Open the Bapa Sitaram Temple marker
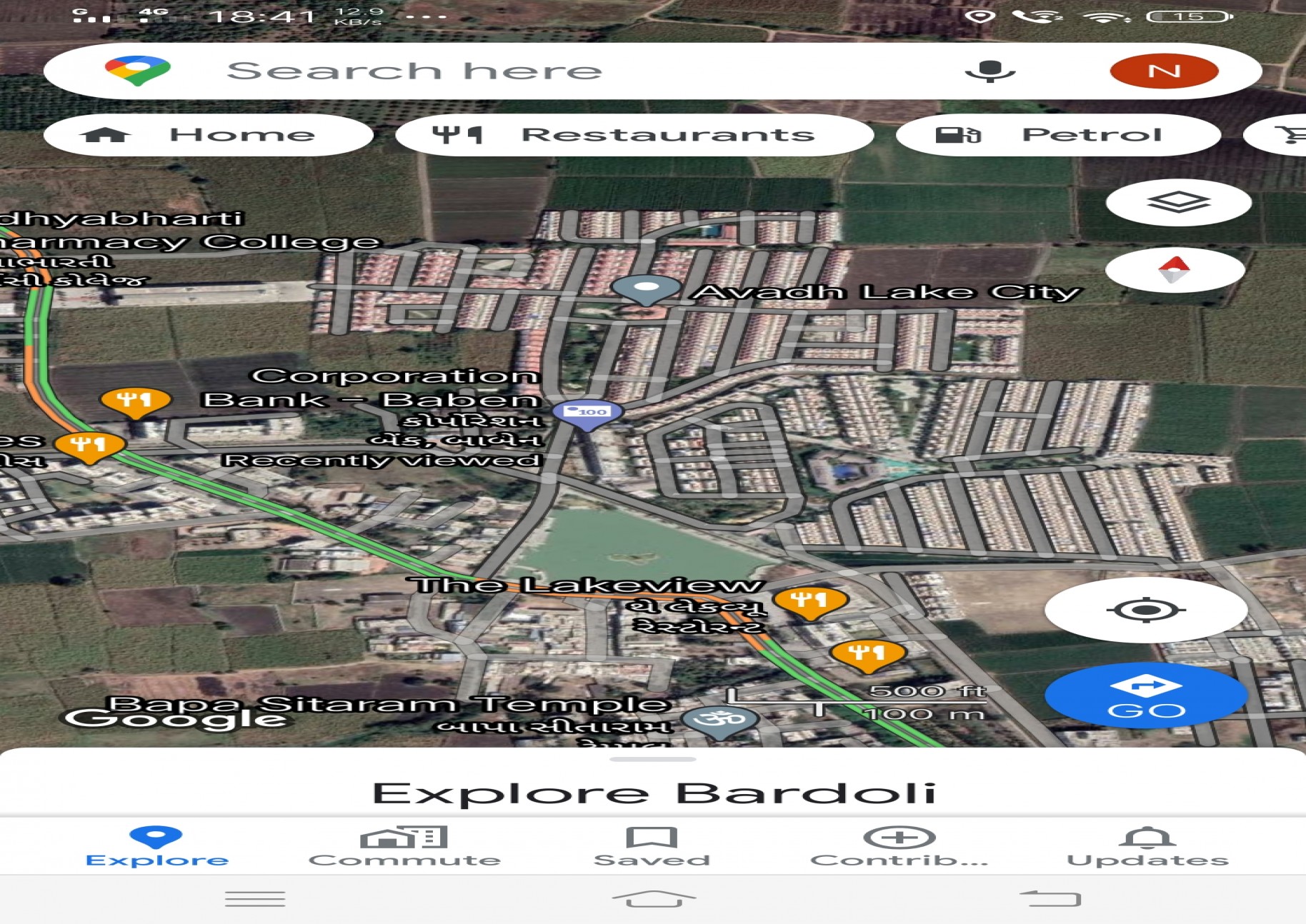Screen dimensions: 1306x924 (x=720, y=720)
